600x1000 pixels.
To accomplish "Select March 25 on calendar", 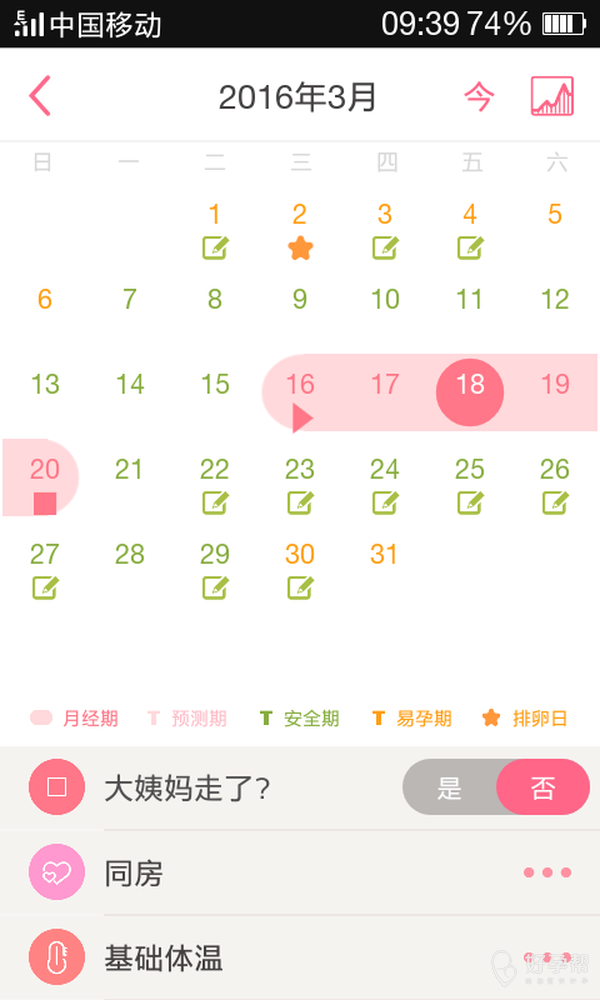I will point(470,482).
